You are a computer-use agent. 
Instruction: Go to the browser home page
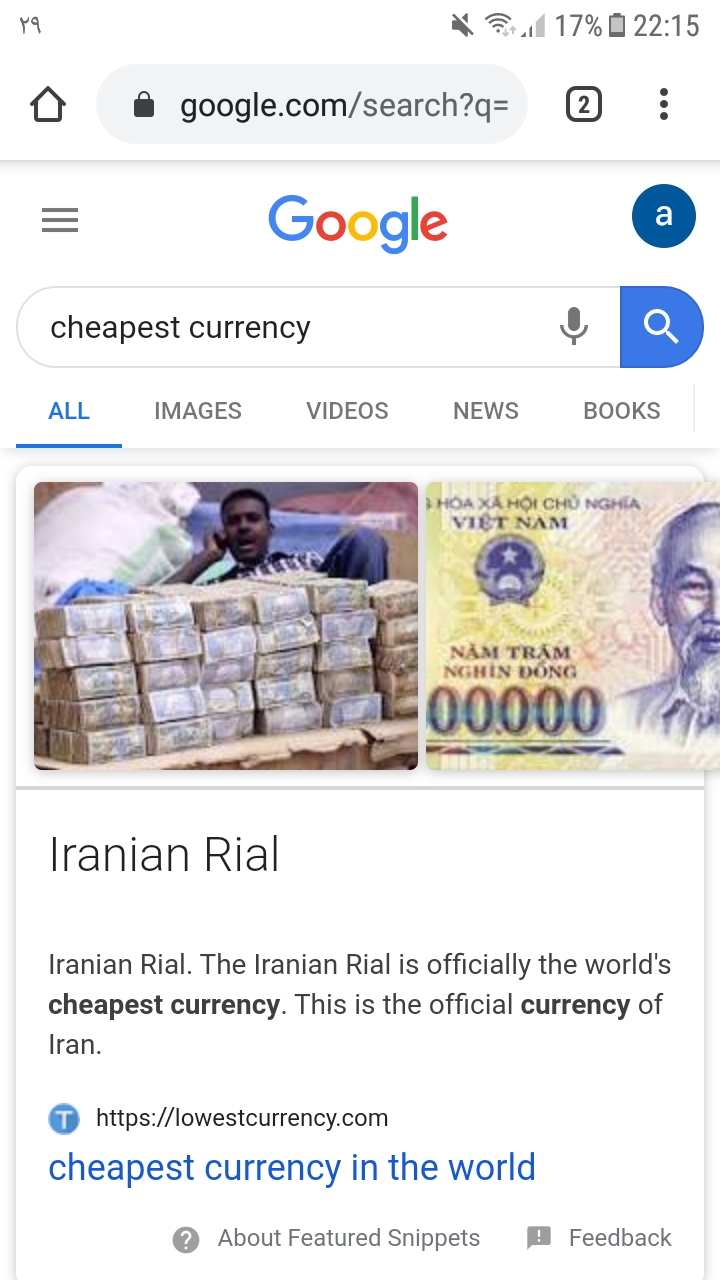click(48, 105)
